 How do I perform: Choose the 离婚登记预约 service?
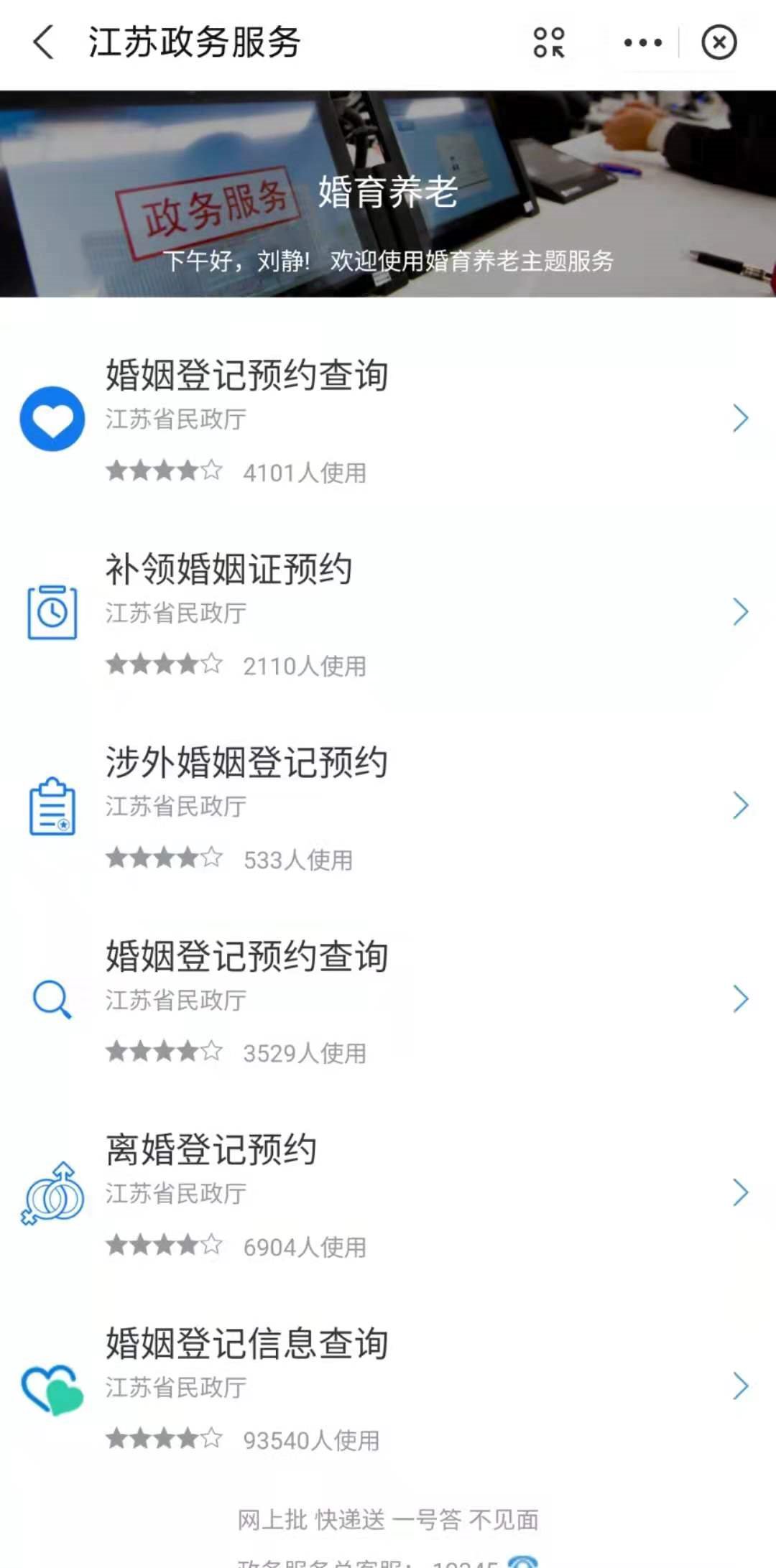click(388, 1193)
